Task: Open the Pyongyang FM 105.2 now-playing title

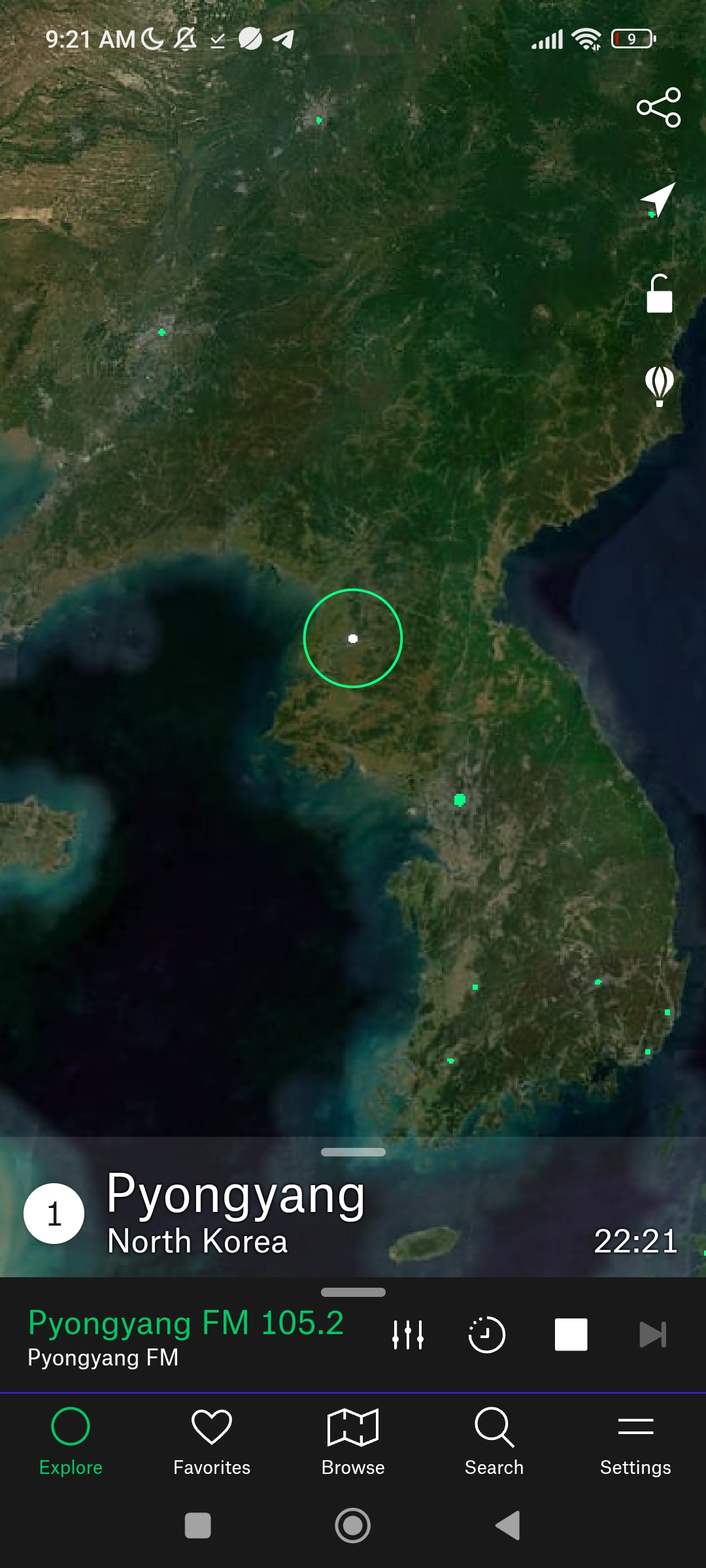Action: pos(186,1323)
